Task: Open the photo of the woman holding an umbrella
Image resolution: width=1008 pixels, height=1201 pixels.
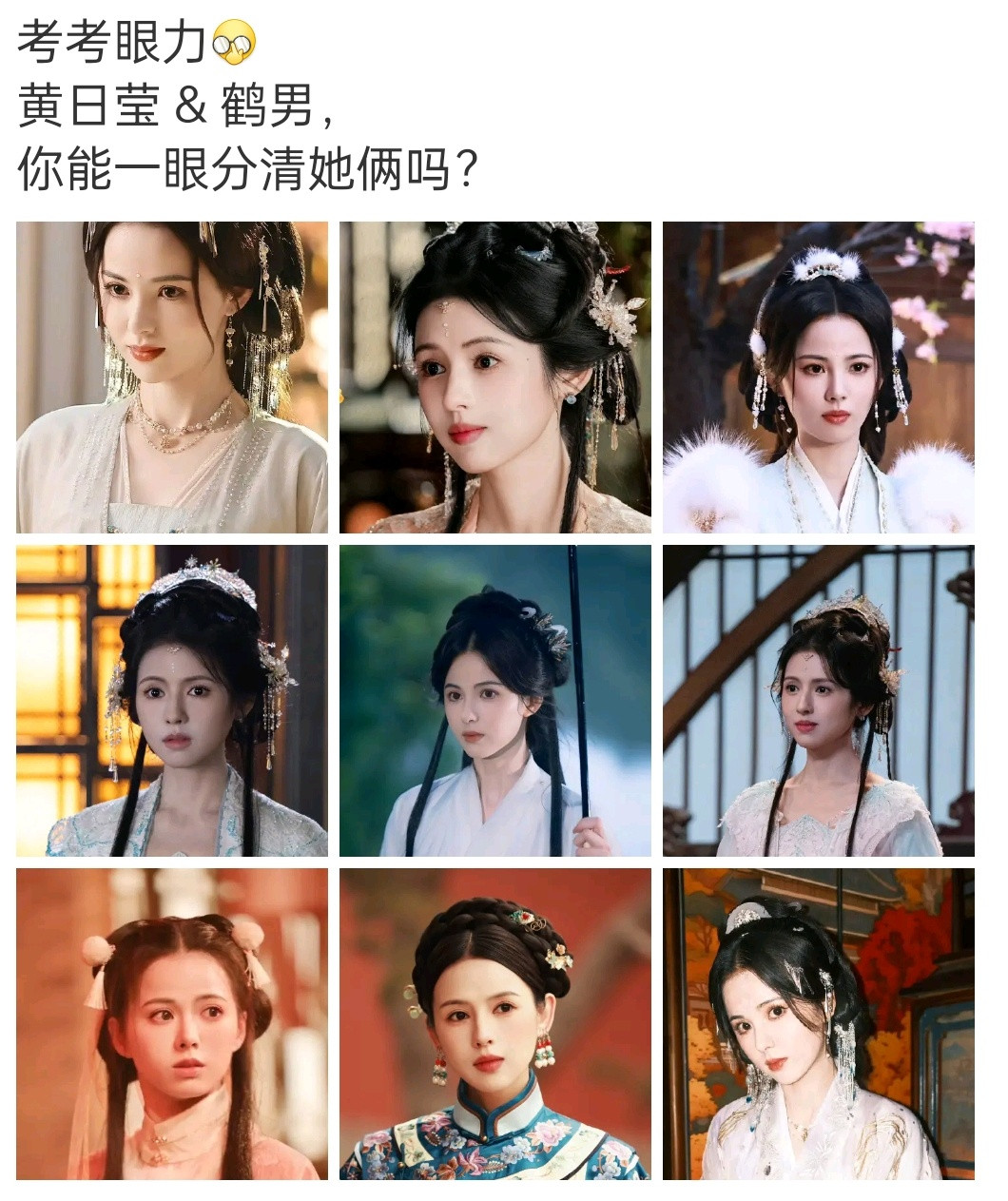Action: click(x=495, y=701)
